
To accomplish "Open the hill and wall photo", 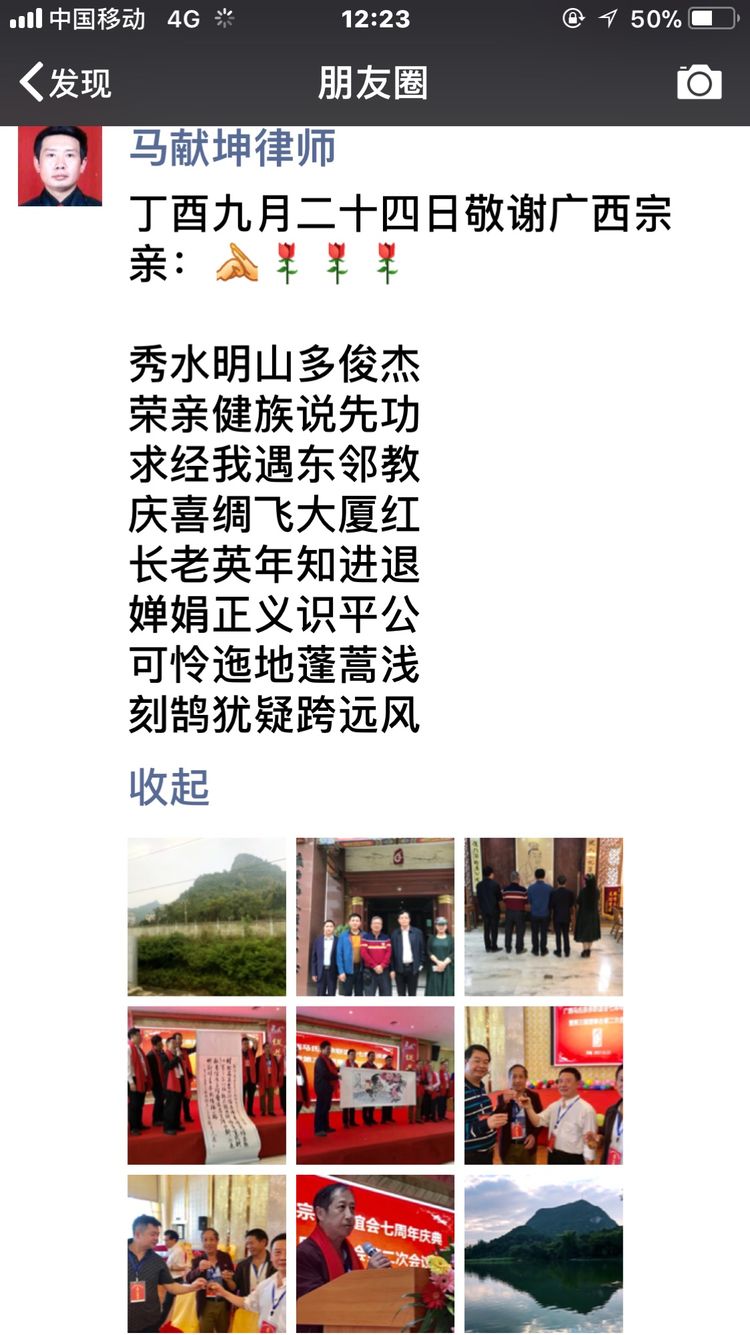I will pyautogui.click(x=207, y=916).
